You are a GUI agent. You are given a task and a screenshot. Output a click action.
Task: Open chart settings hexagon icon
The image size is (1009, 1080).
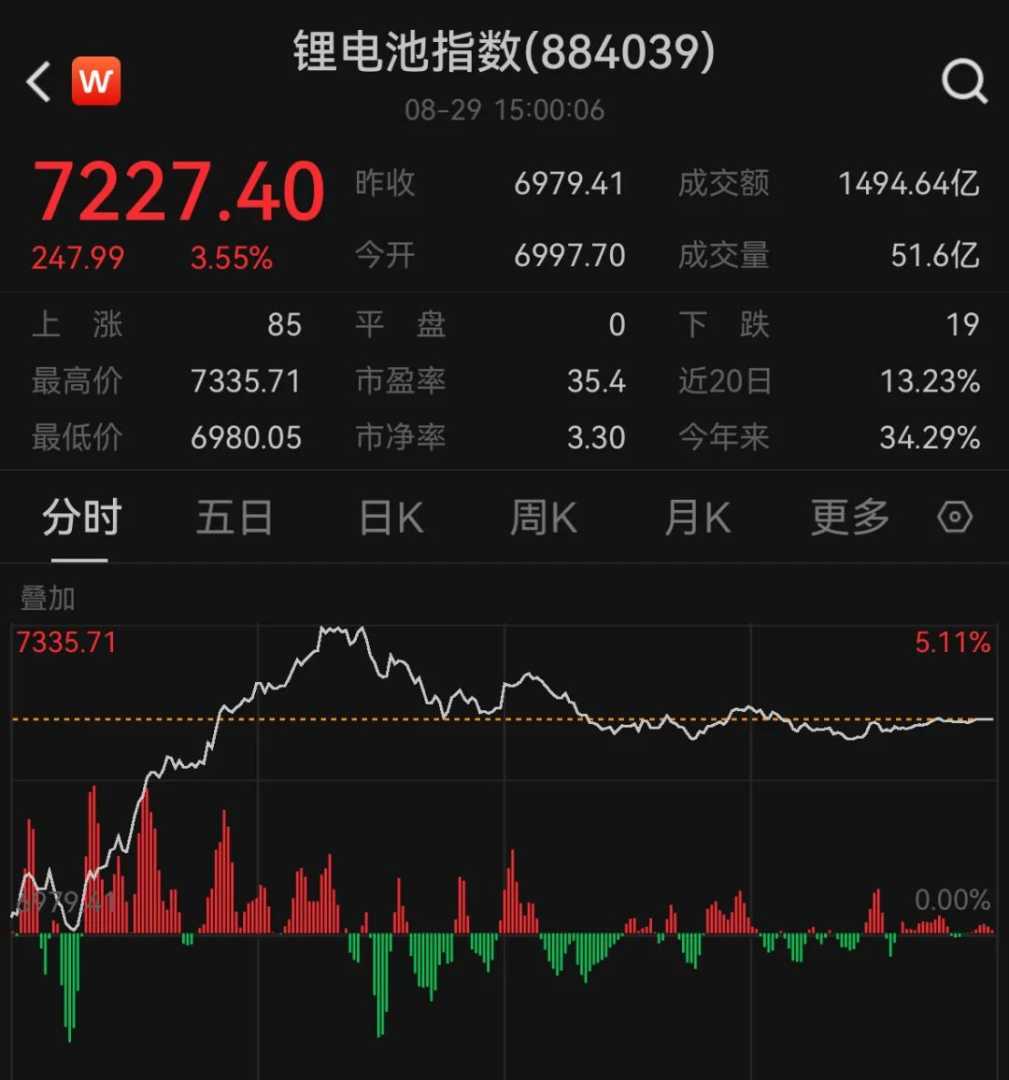(x=955, y=518)
